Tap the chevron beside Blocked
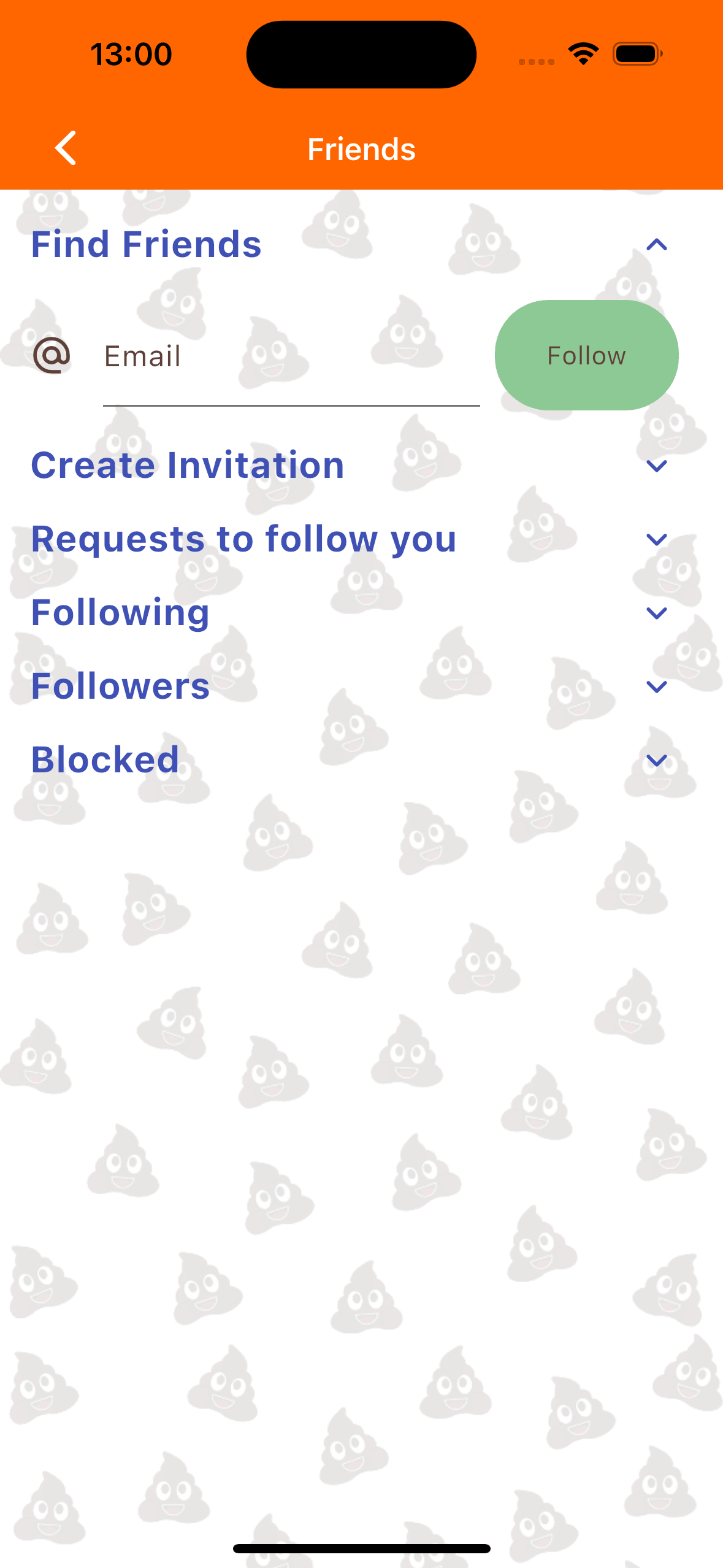Screen dimensions: 723x1568 (x=656, y=759)
